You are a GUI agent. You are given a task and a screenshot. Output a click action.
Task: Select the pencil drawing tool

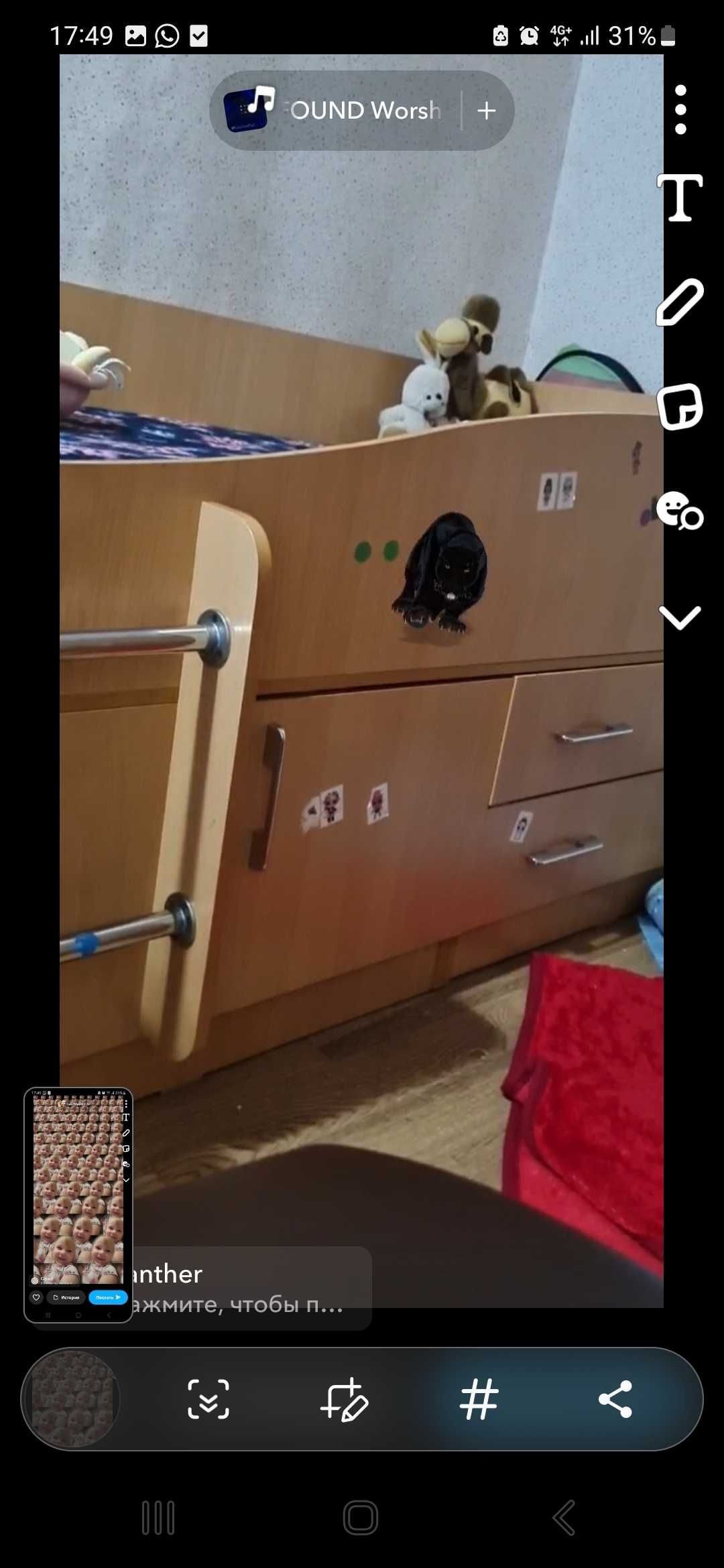(680, 303)
